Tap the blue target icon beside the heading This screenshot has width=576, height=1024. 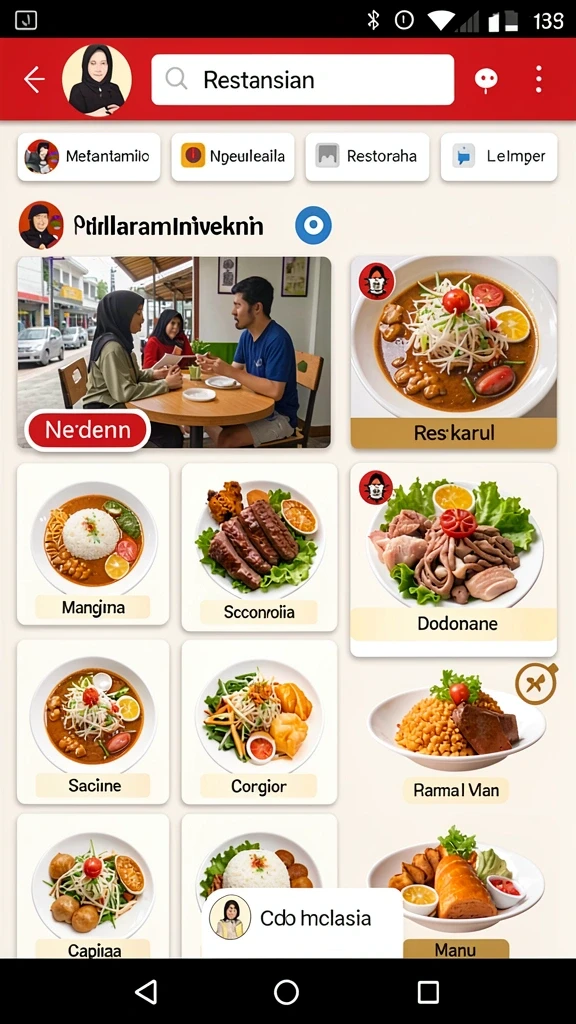[313, 225]
